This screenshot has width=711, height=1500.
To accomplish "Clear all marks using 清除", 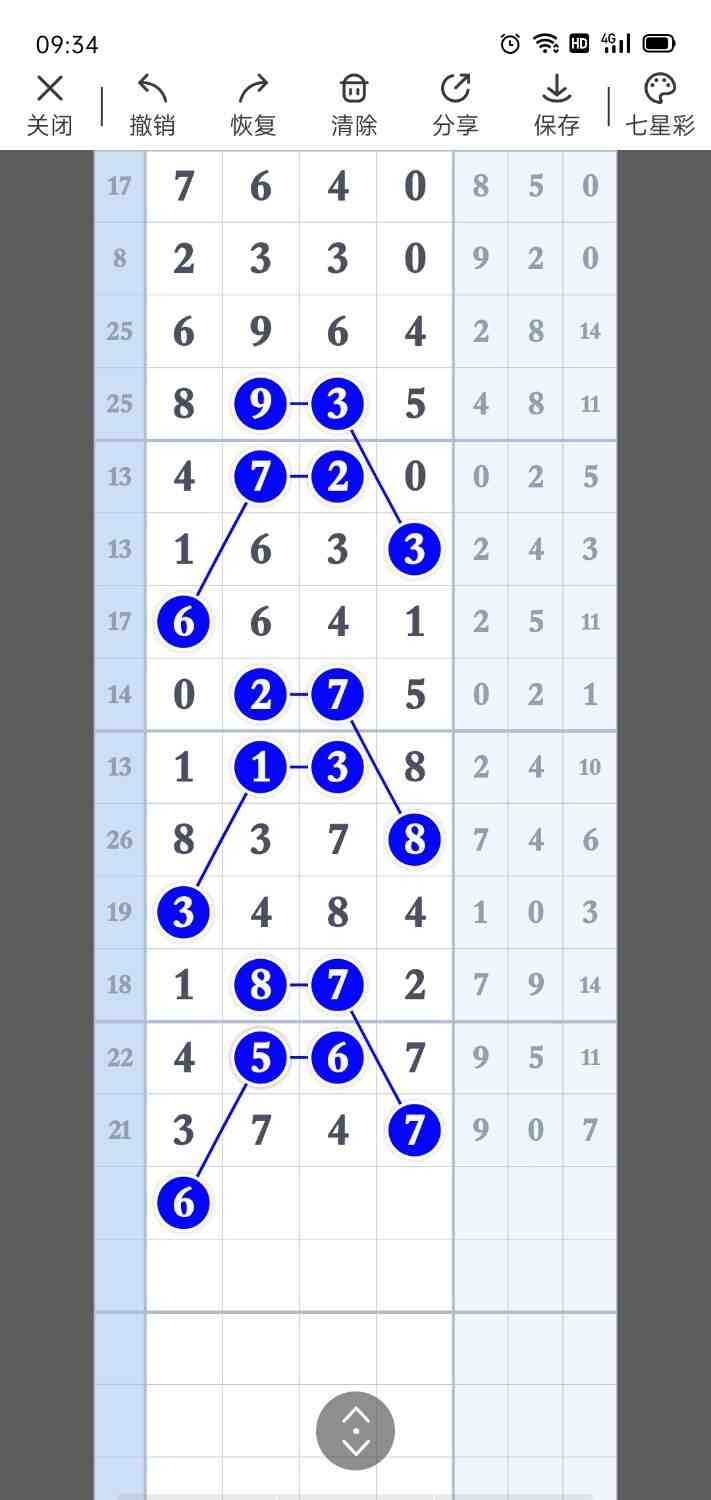I will [354, 104].
